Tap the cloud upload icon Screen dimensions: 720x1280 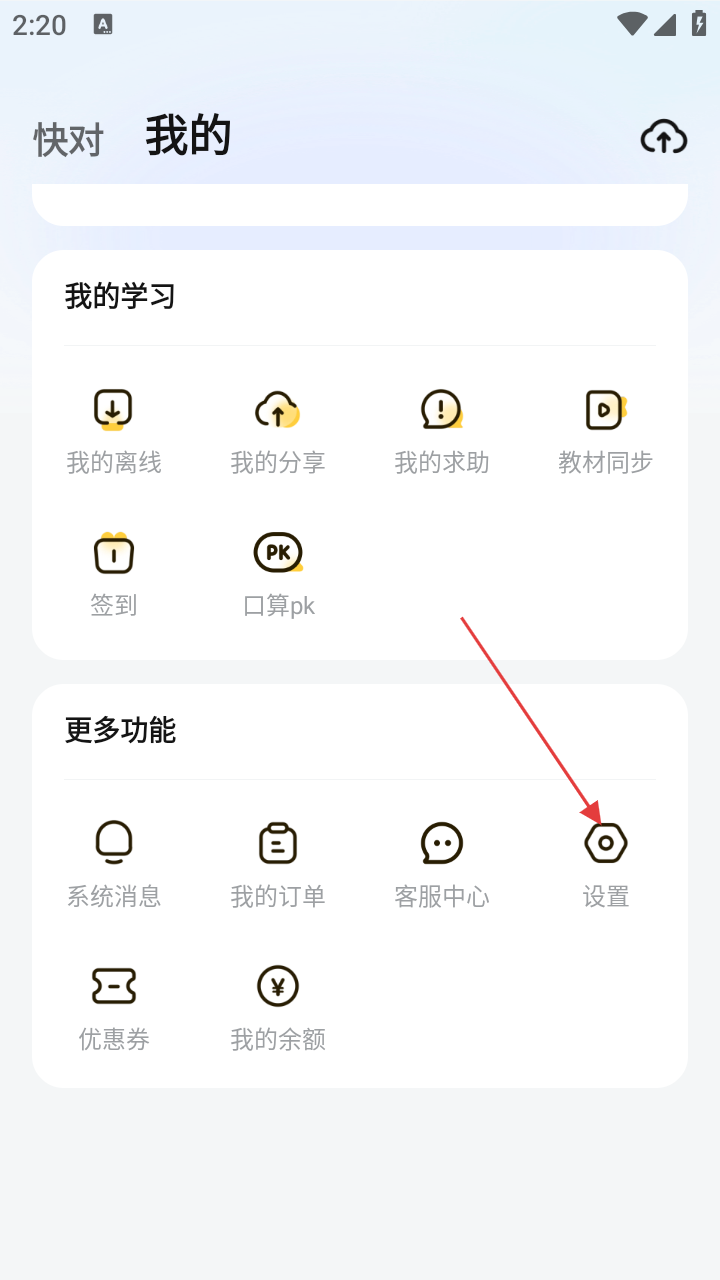(663, 137)
